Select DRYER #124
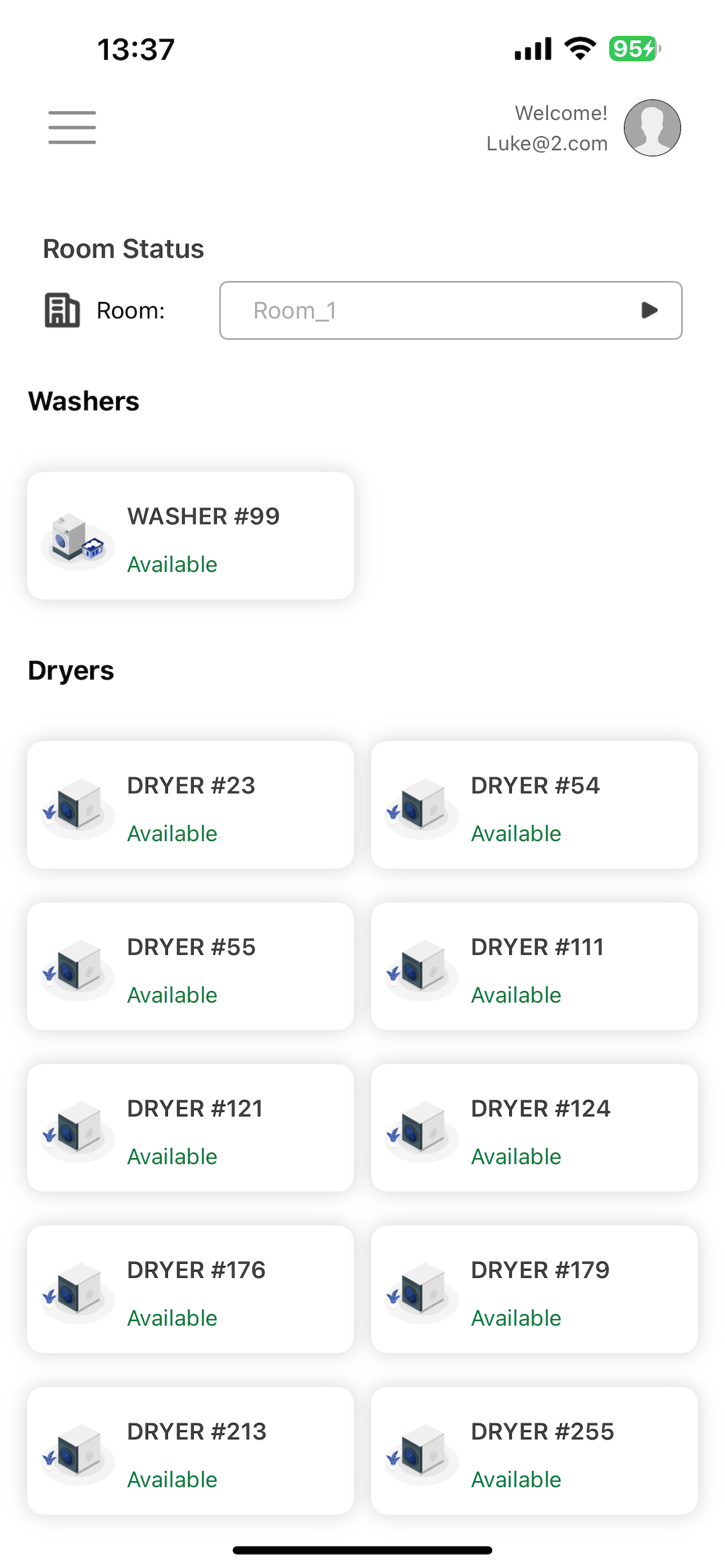 point(535,1127)
